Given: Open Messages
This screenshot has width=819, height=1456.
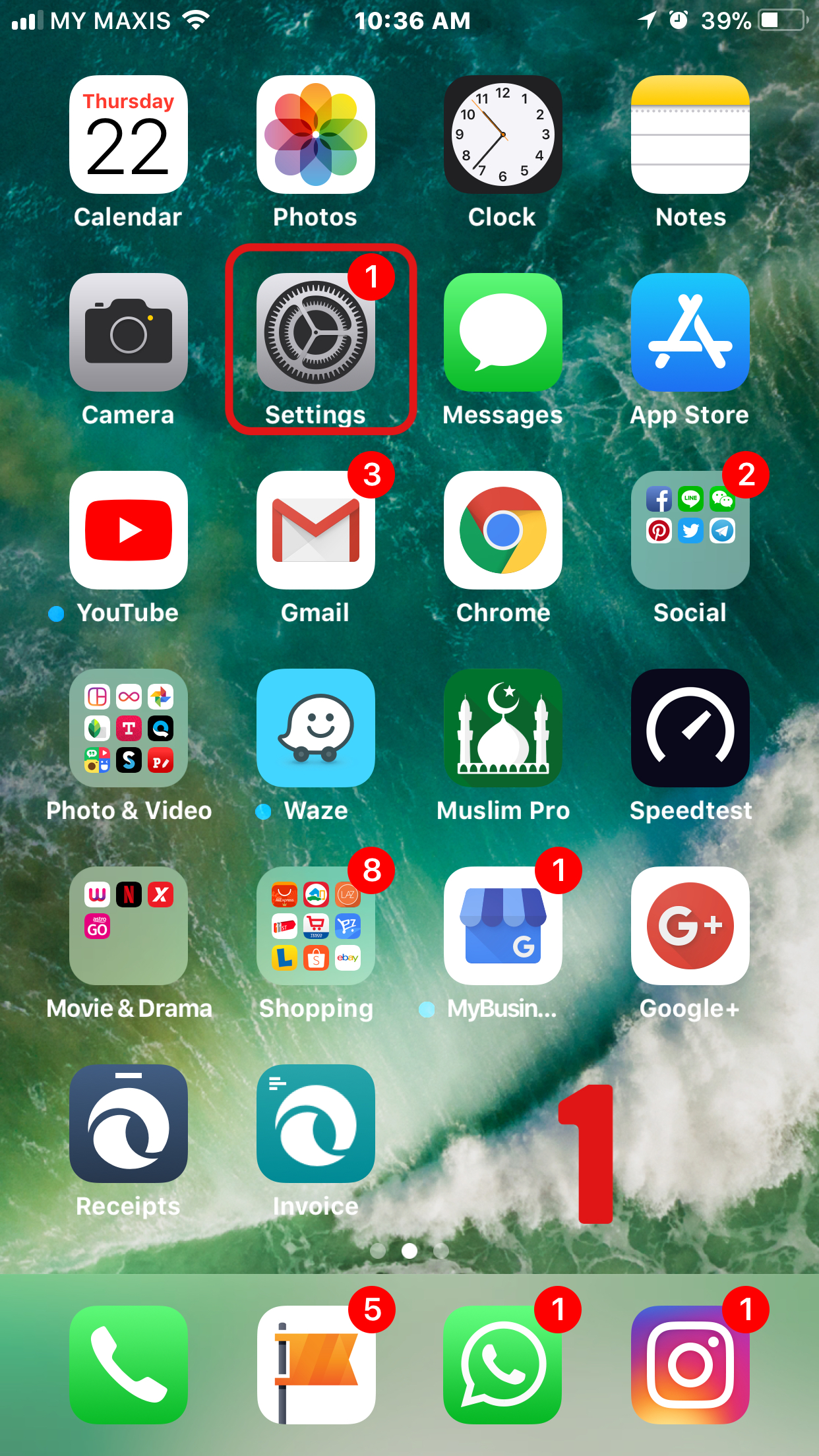Looking at the screenshot, I should (503, 332).
